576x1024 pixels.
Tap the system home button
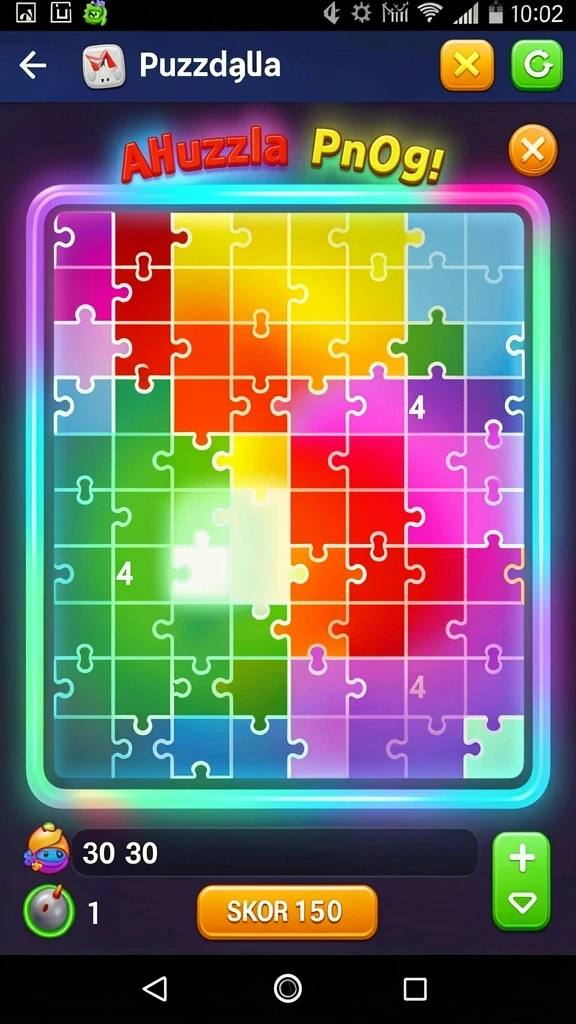(x=287, y=989)
